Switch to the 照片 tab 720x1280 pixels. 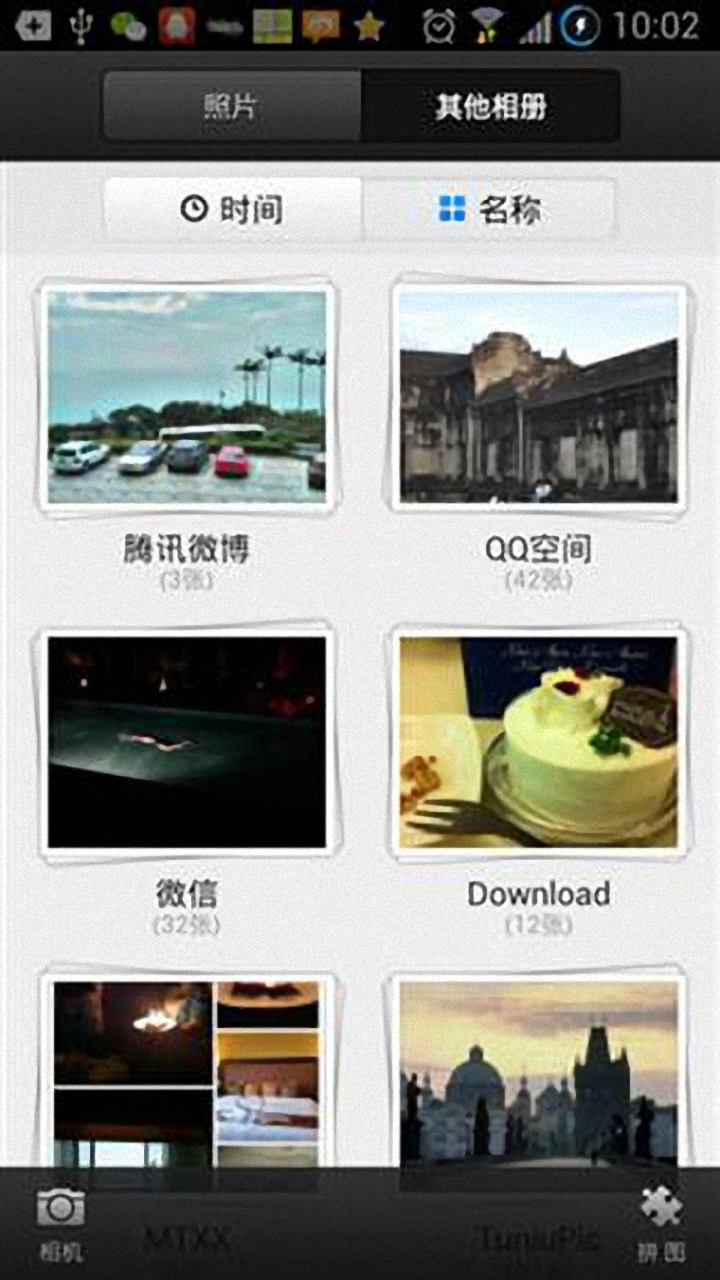[x=232, y=106]
